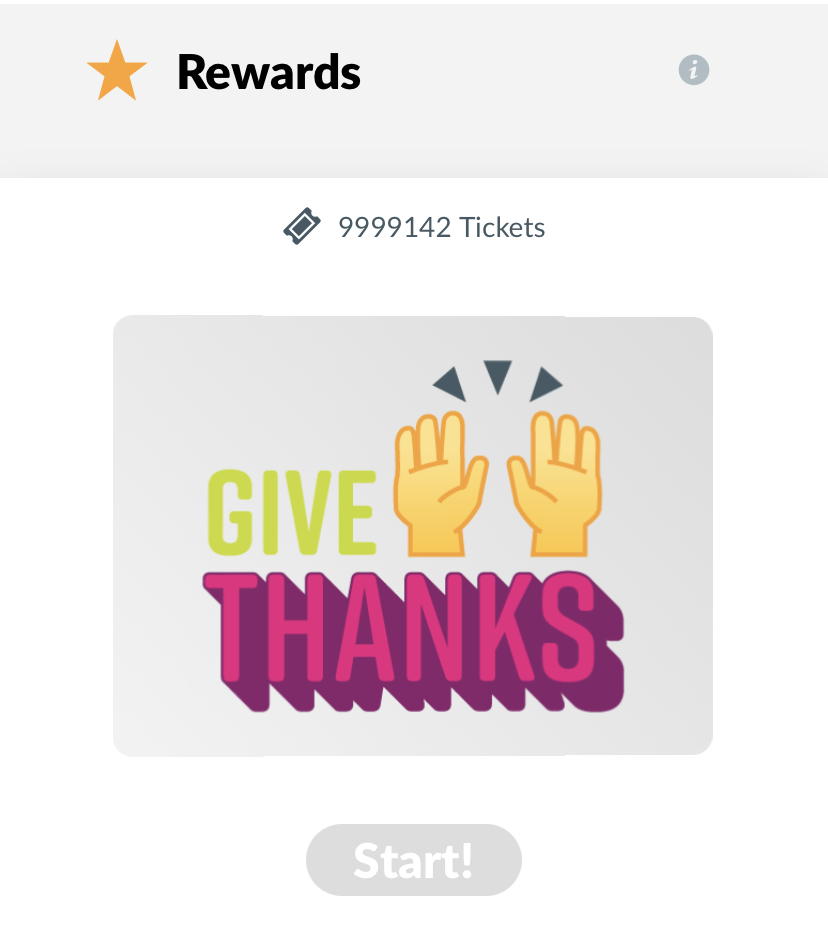828x948 pixels.
Task: Open the Rewards info icon
Action: tap(693, 70)
